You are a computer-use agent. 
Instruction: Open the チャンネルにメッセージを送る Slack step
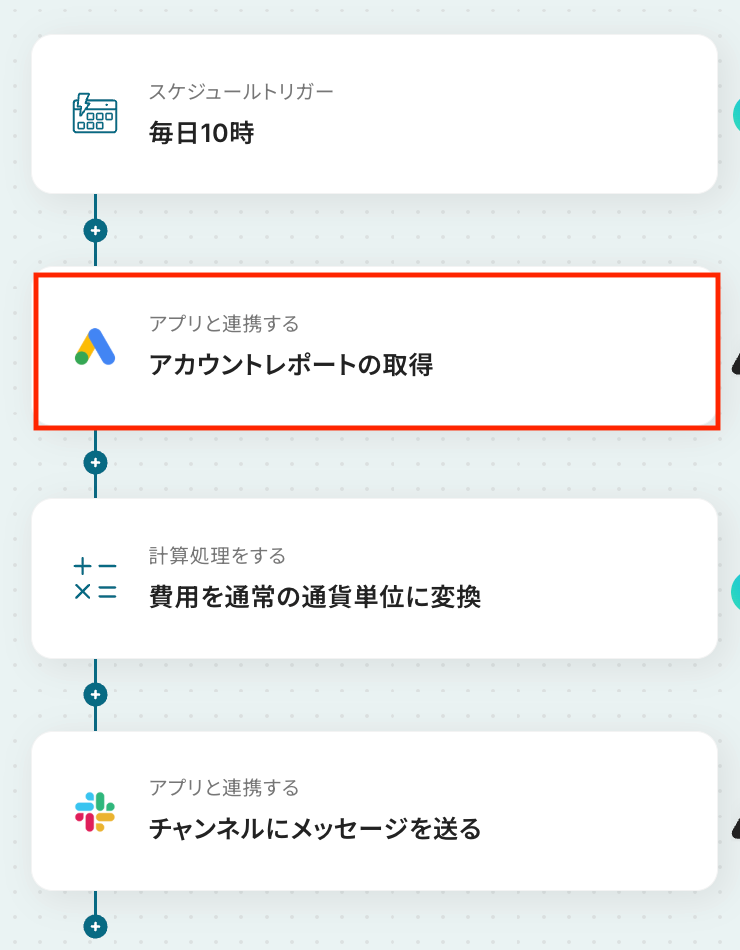[x=374, y=811]
